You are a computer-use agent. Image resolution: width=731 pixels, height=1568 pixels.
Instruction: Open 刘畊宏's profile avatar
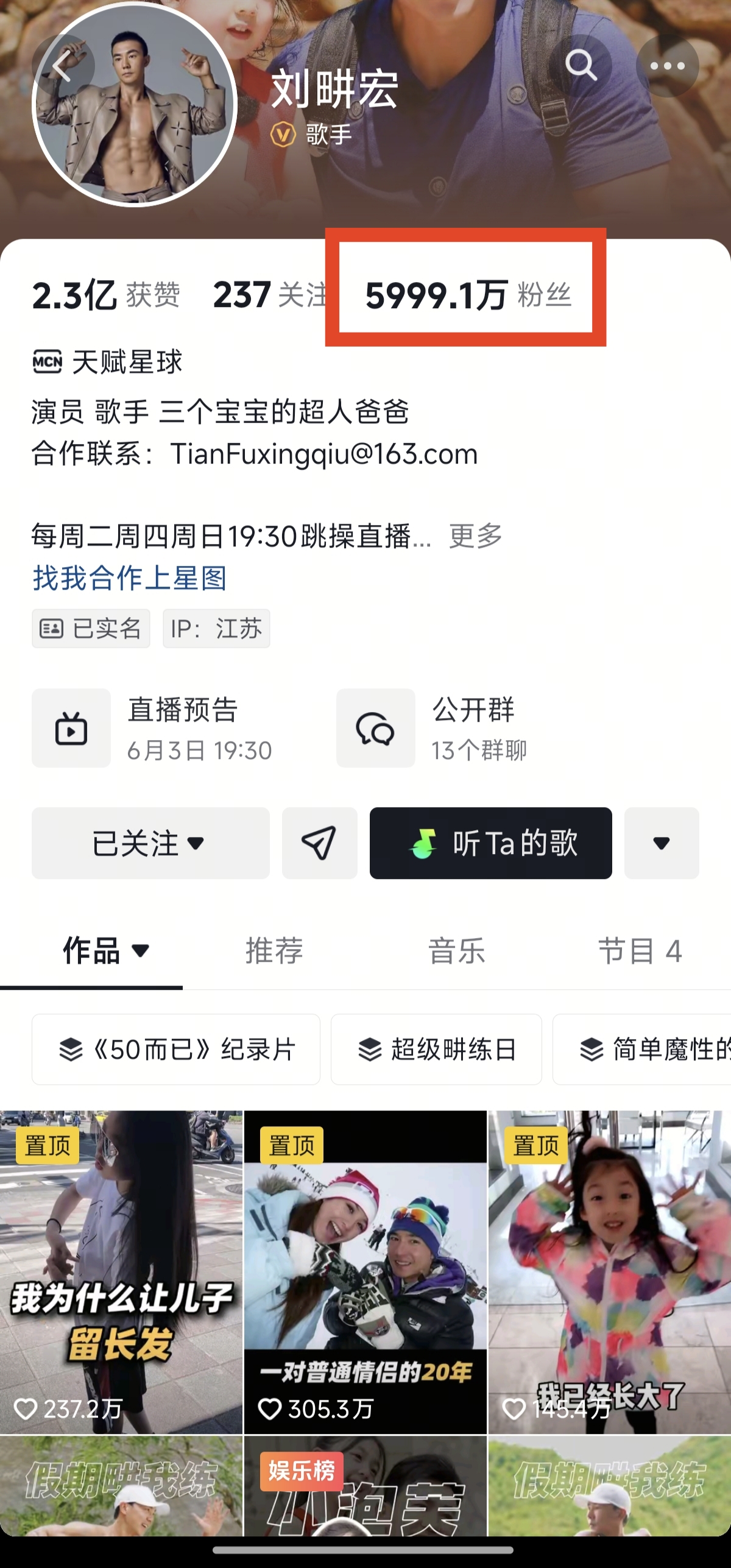coord(134,104)
